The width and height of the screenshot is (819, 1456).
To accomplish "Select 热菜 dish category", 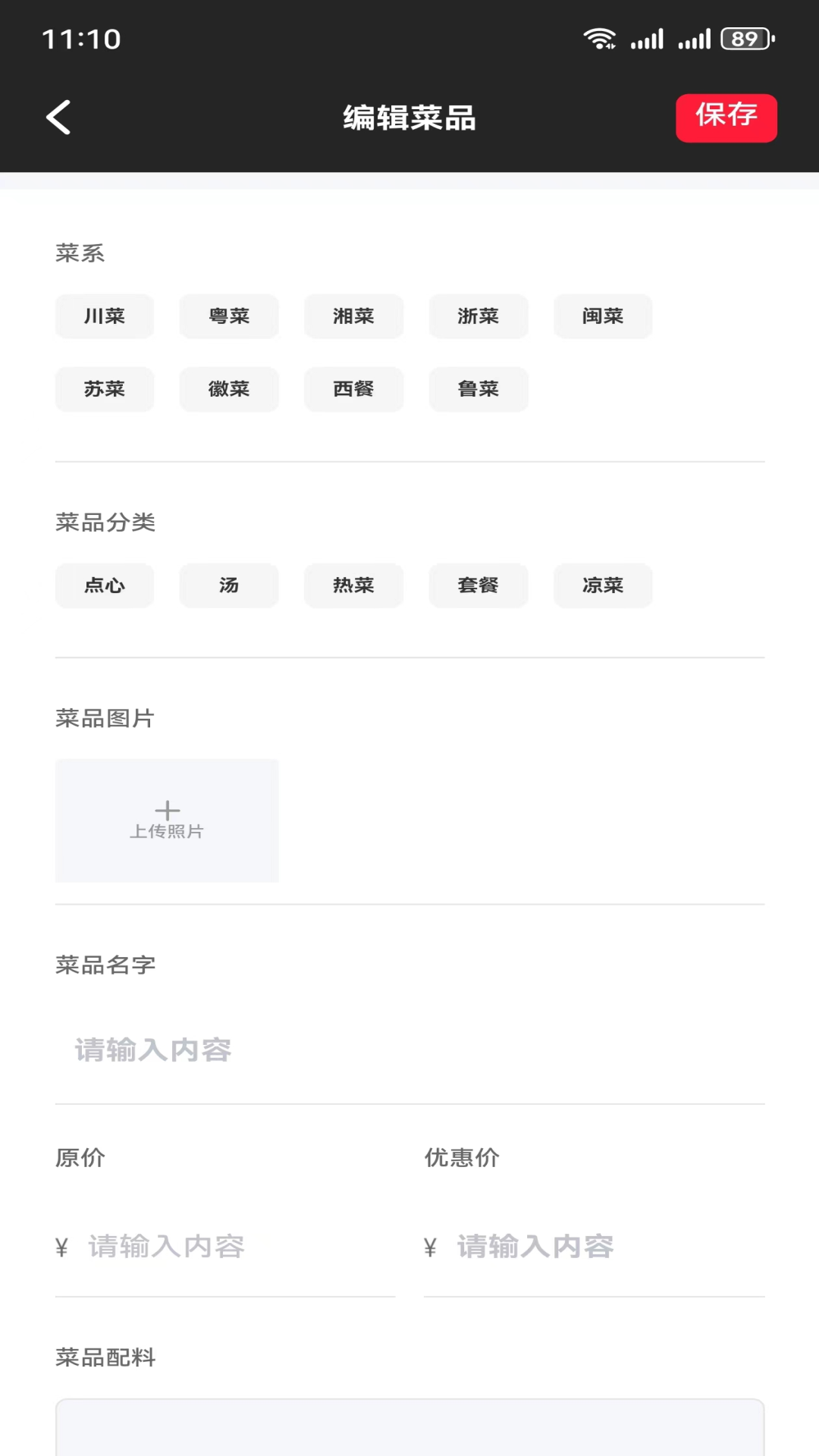I will click(353, 585).
